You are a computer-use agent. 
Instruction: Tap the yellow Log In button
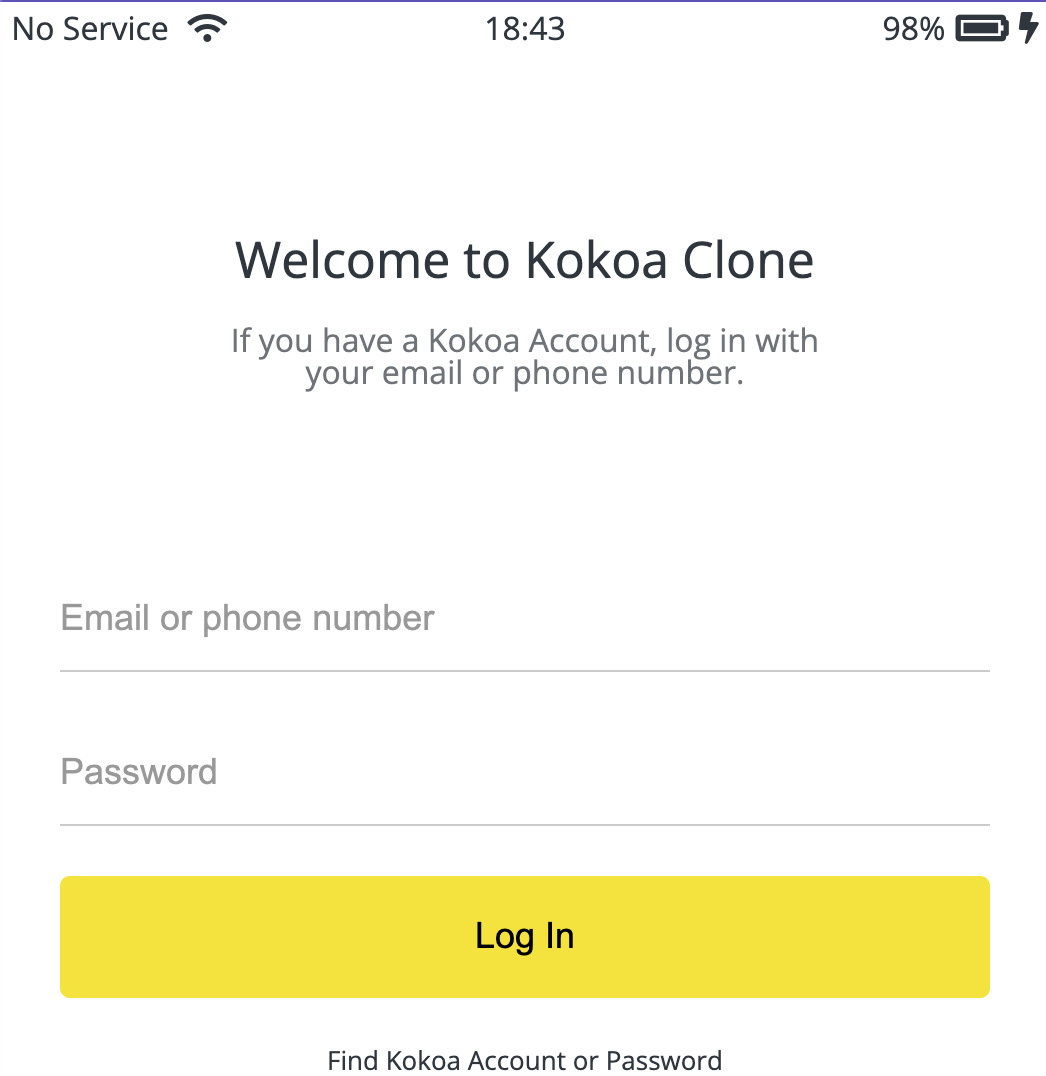click(524, 937)
